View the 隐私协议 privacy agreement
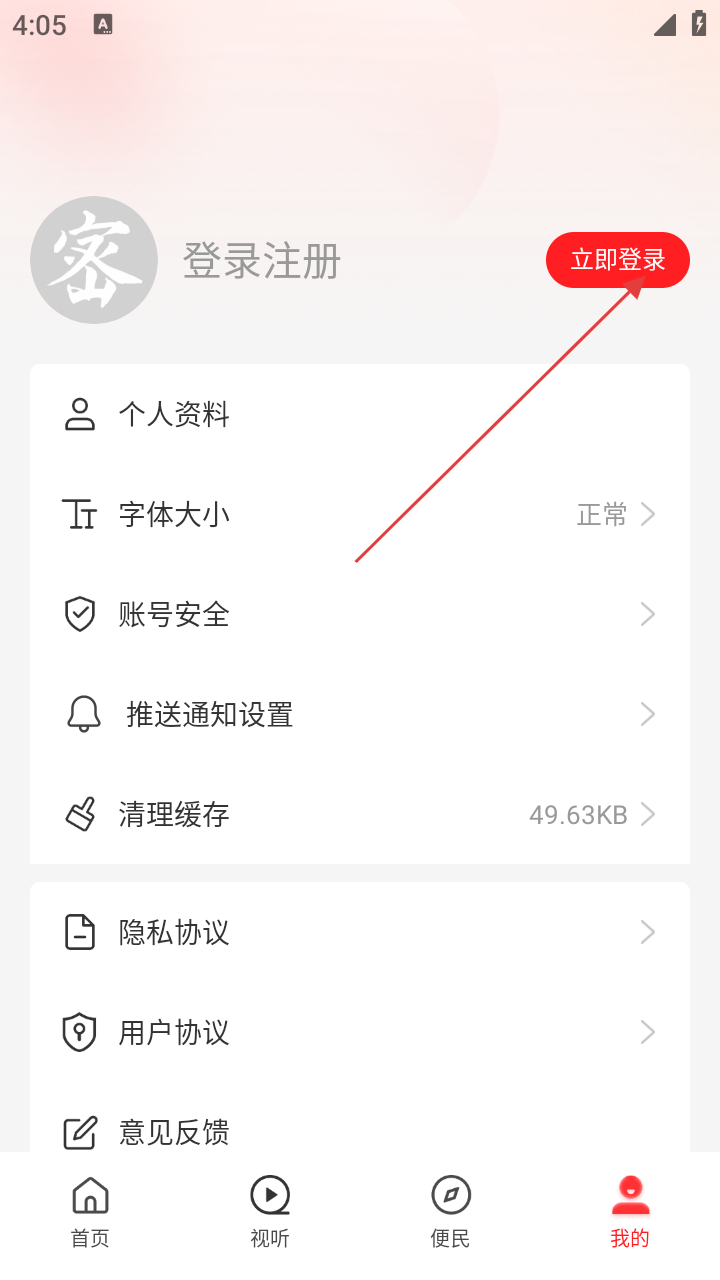Image resolution: width=720 pixels, height=1280 pixels. [x=360, y=932]
